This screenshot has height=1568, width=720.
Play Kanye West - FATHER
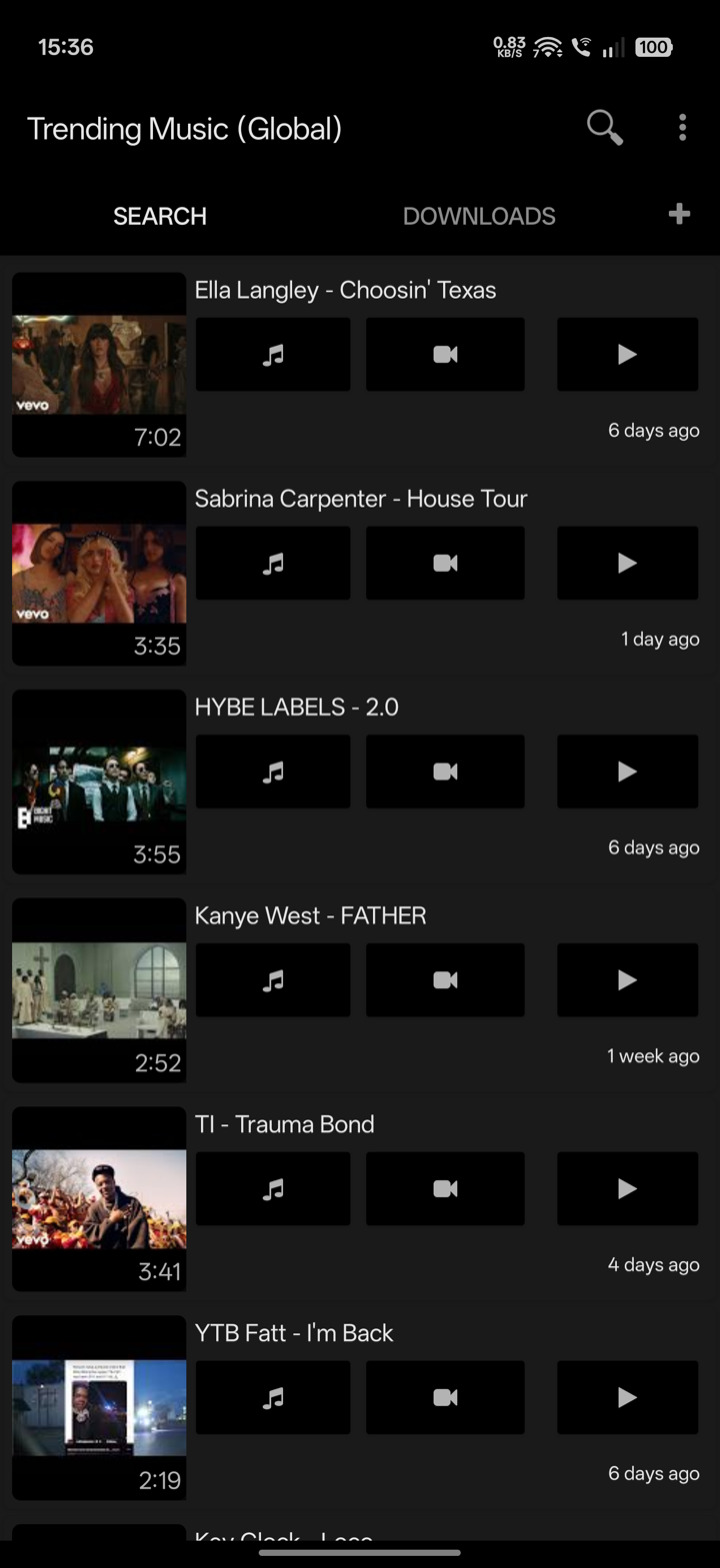pyautogui.click(x=627, y=979)
